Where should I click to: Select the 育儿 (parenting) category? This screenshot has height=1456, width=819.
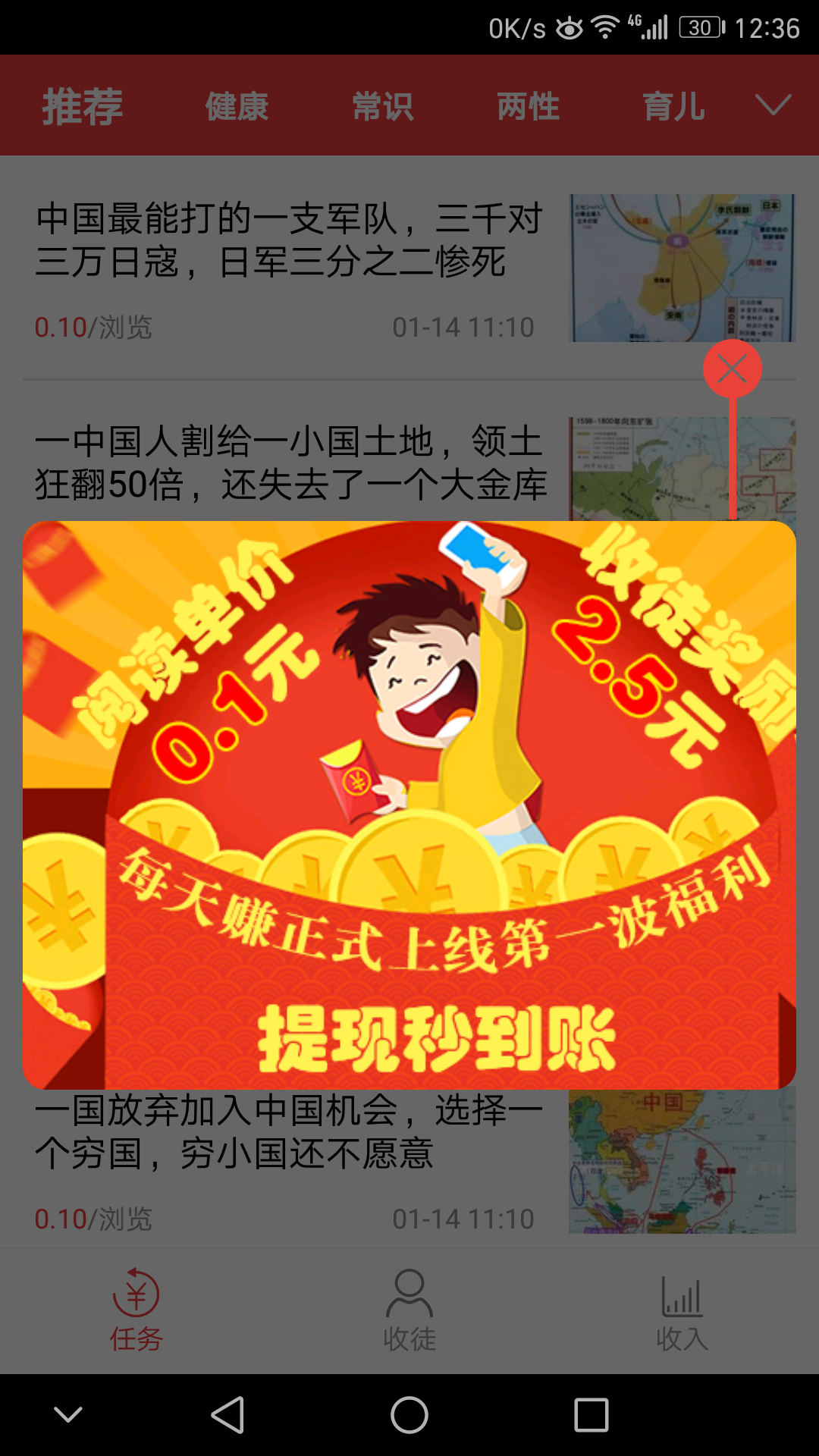(x=673, y=106)
